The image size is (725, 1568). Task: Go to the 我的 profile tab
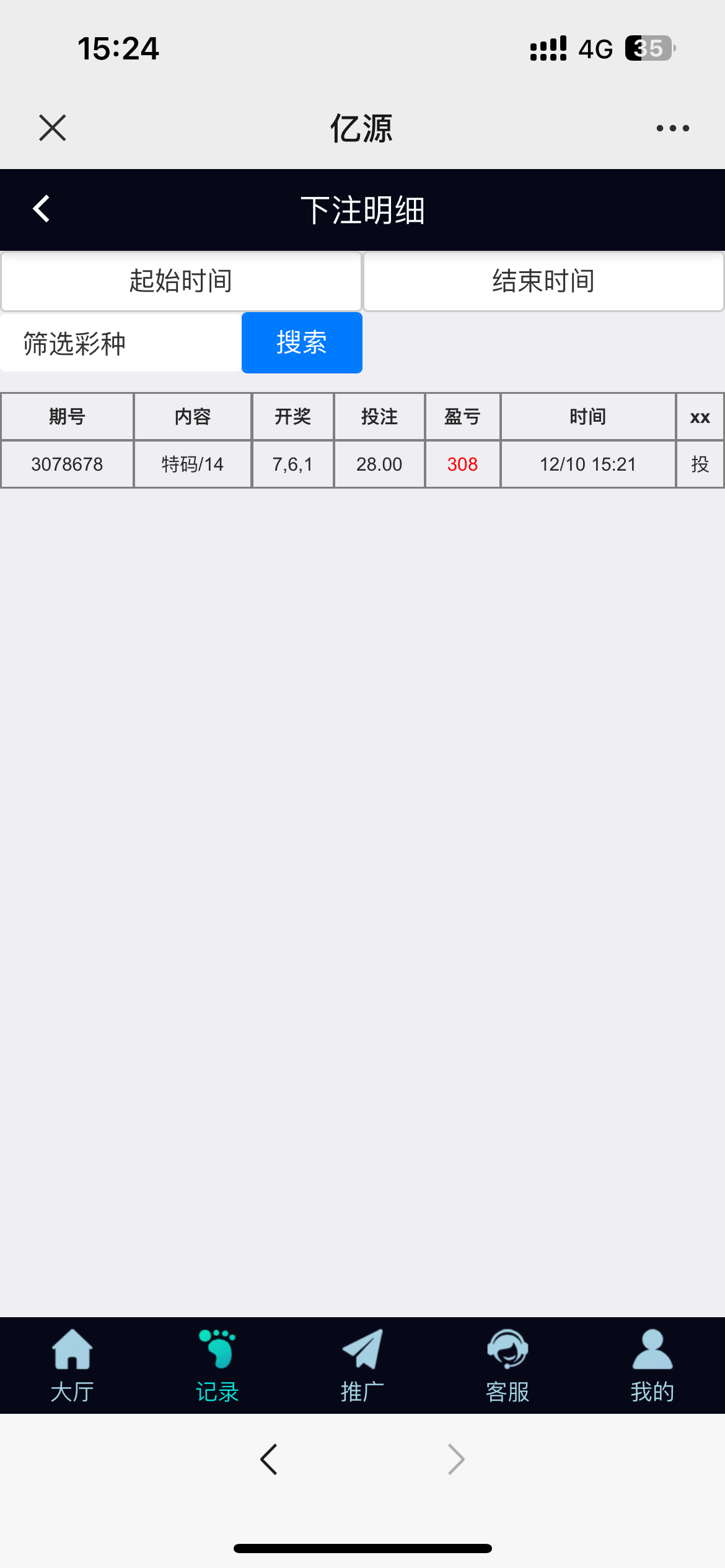click(x=652, y=1366)
